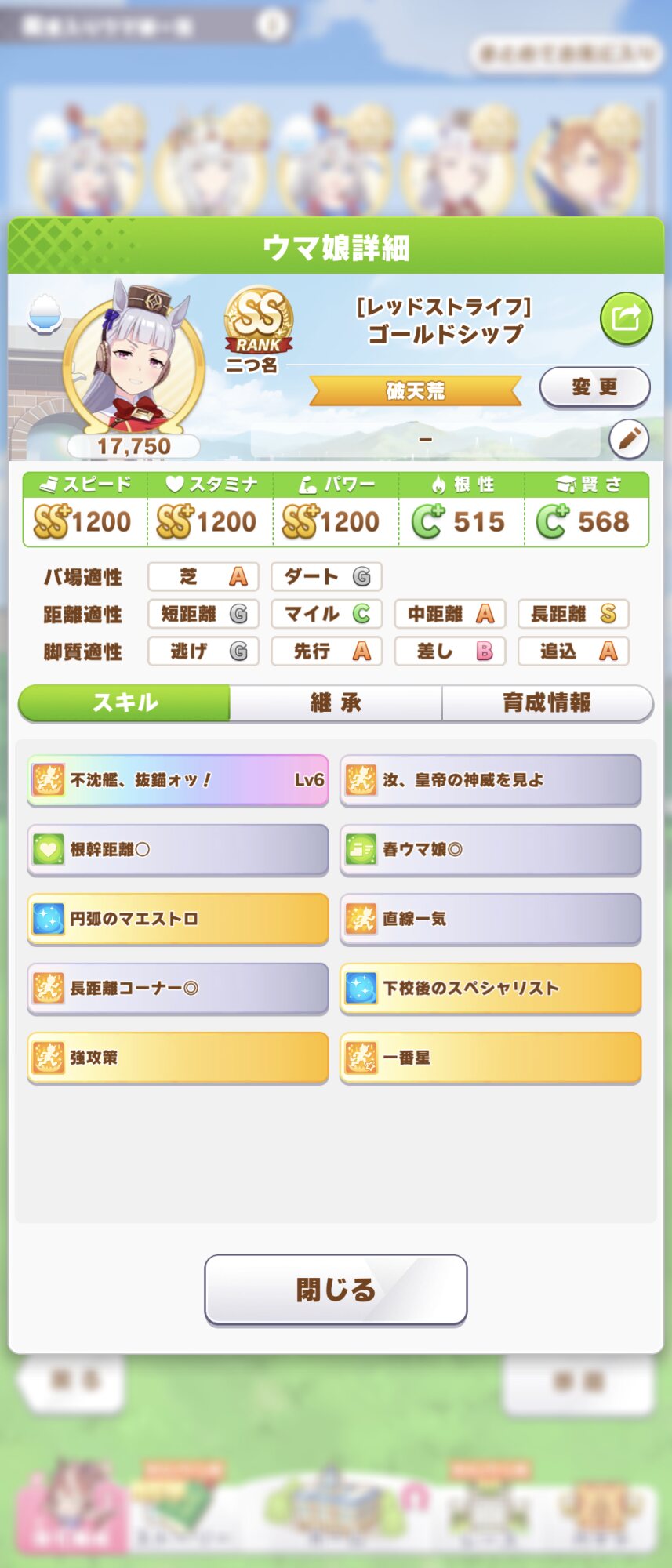Open 下校後のスペシャリスト skill
The image size is (672, 1568).
(490, 988)
